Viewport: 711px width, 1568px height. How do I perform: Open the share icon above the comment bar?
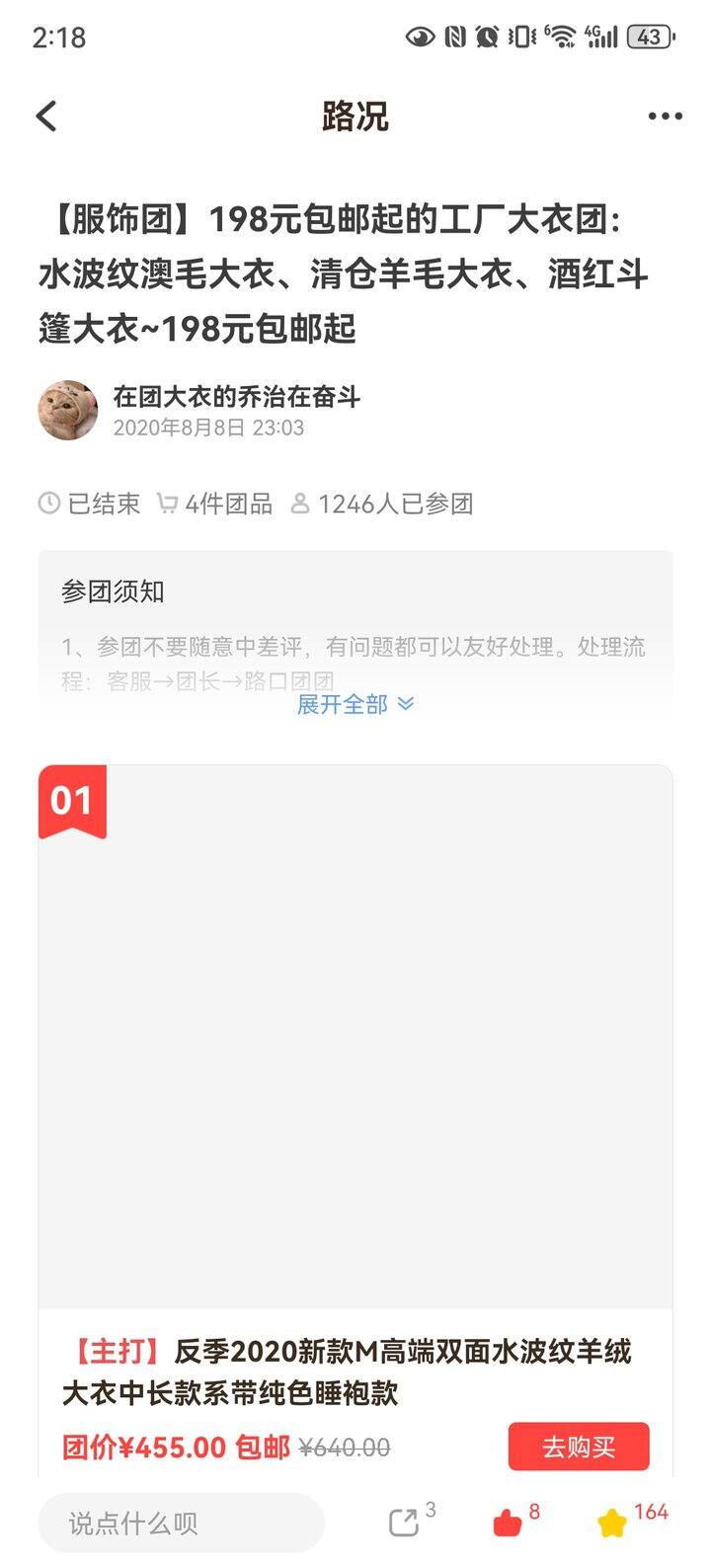click(405, 1522)
